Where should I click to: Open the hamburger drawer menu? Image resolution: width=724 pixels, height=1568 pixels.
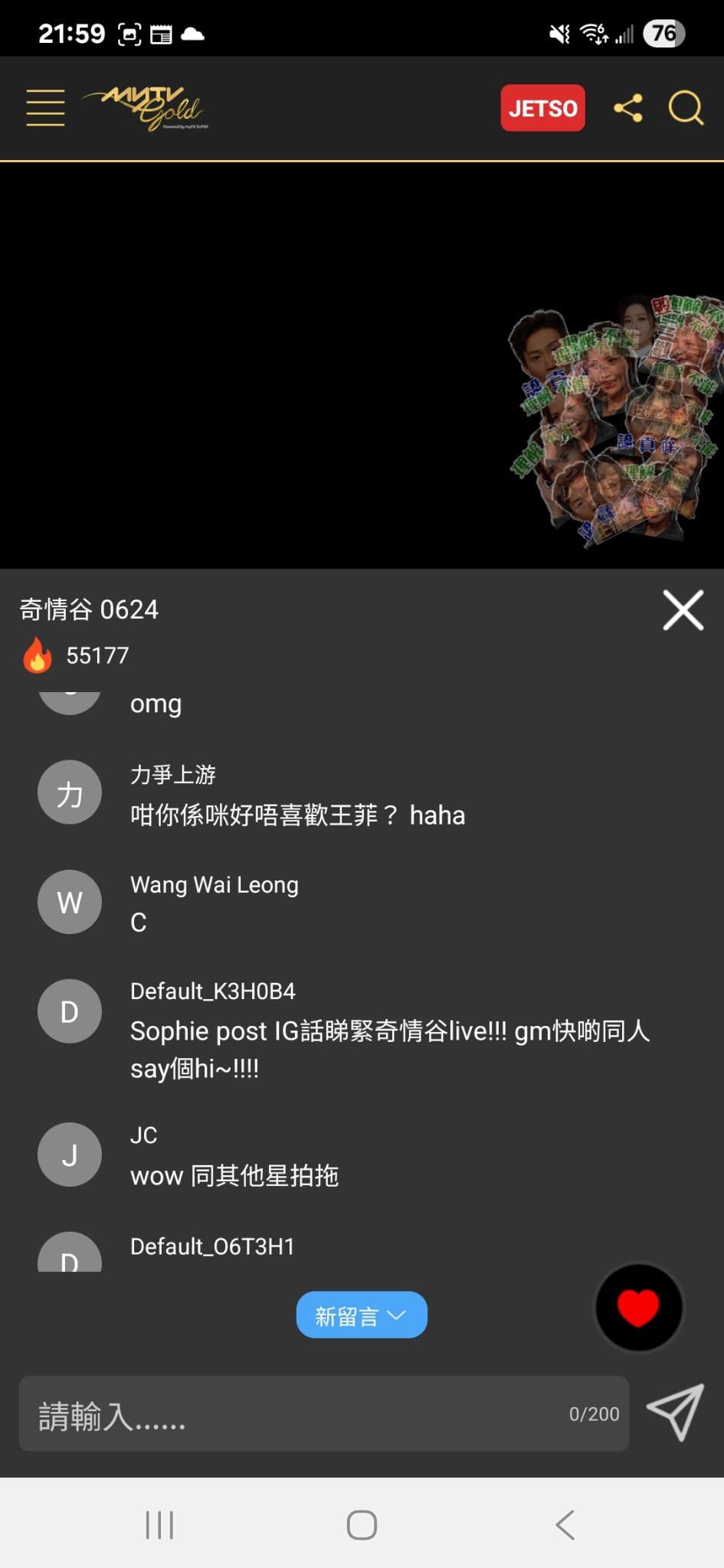pos(45,108)
